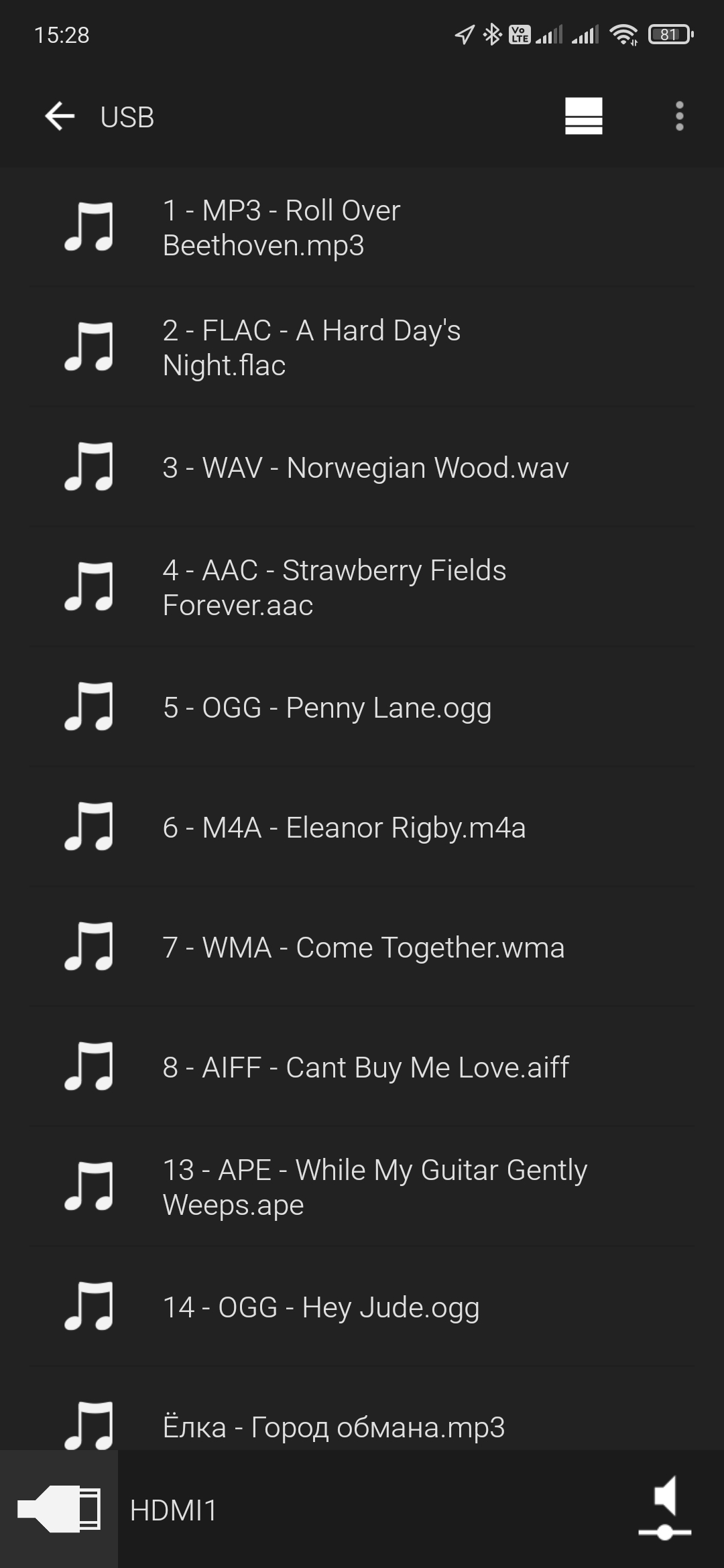Go back from the USB folder
Image resolution: width=724 pixels, height=1568 pixels.
(x=60, y=117)
